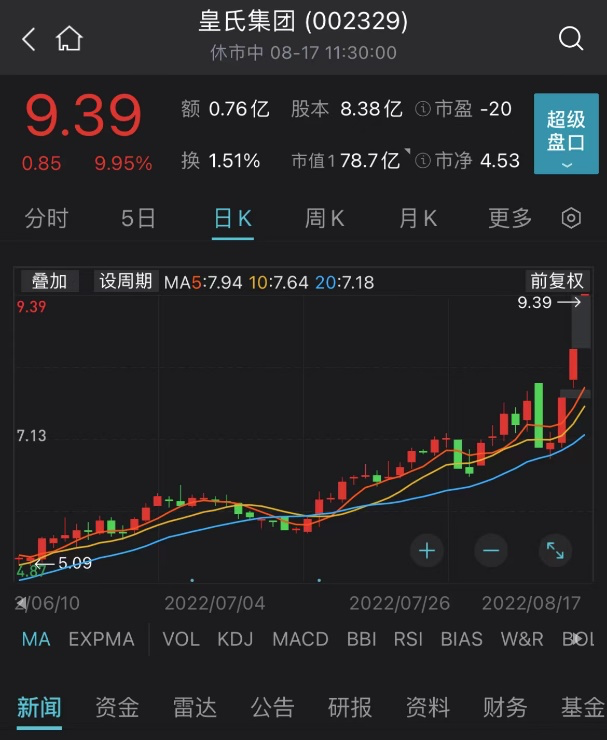Expand chart to full screen
607x740 pixels.
click(x=554, y=550)
